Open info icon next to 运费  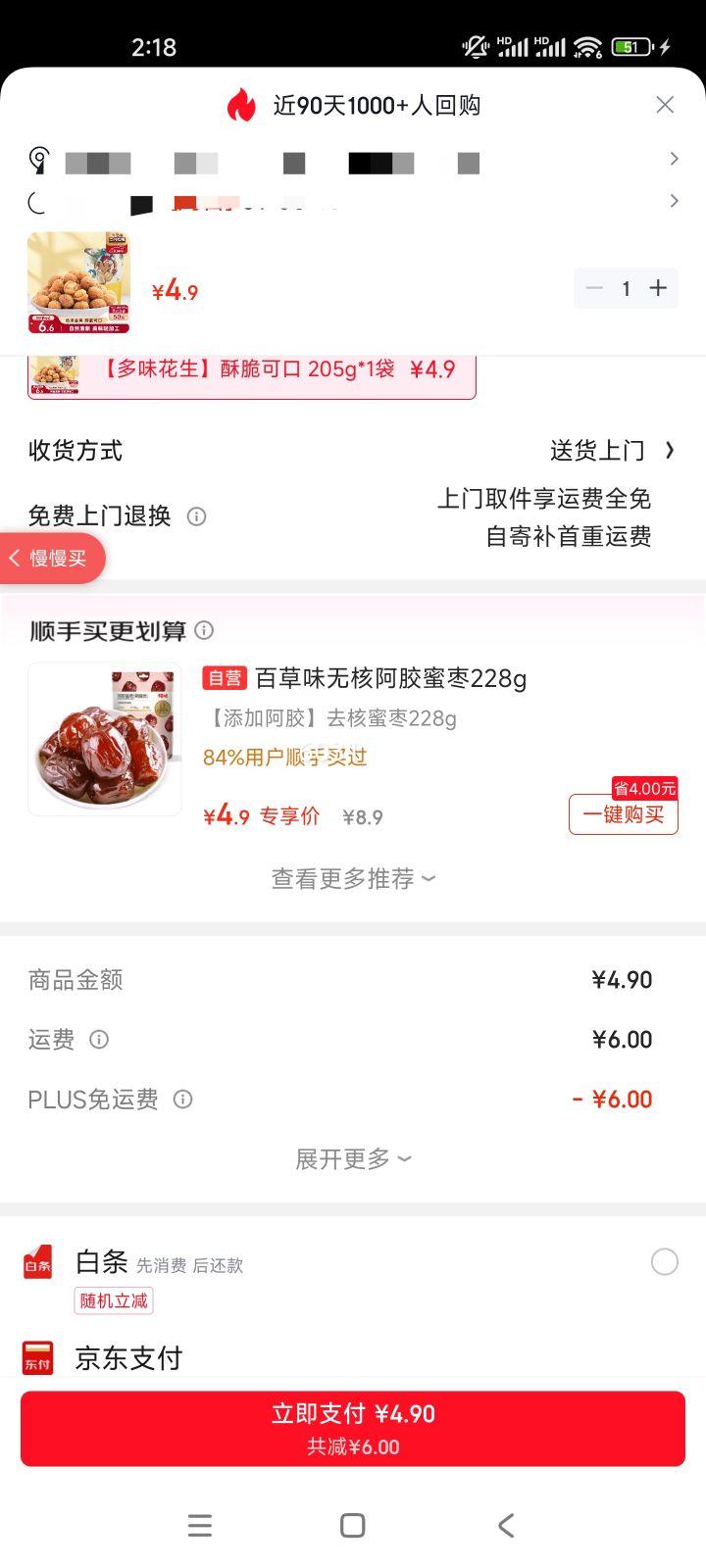(x=99, y=1039)
